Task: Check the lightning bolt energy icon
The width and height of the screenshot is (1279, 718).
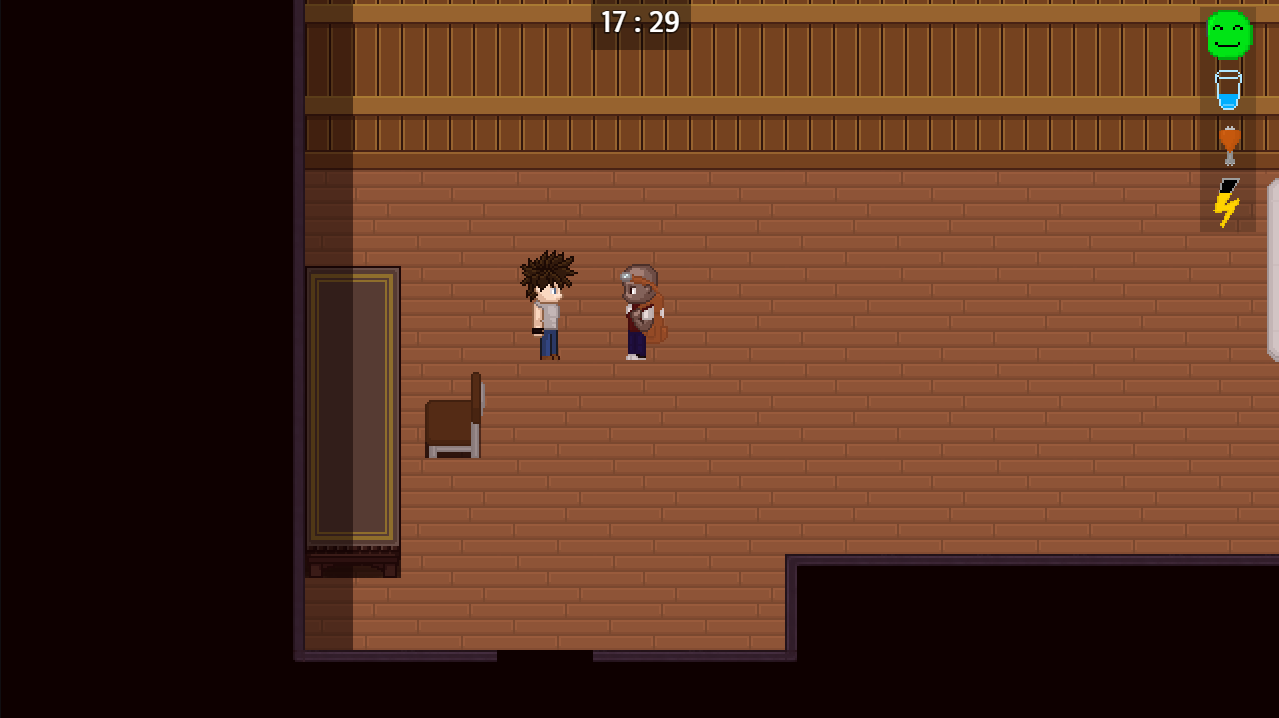Action: pos(1227,203)
